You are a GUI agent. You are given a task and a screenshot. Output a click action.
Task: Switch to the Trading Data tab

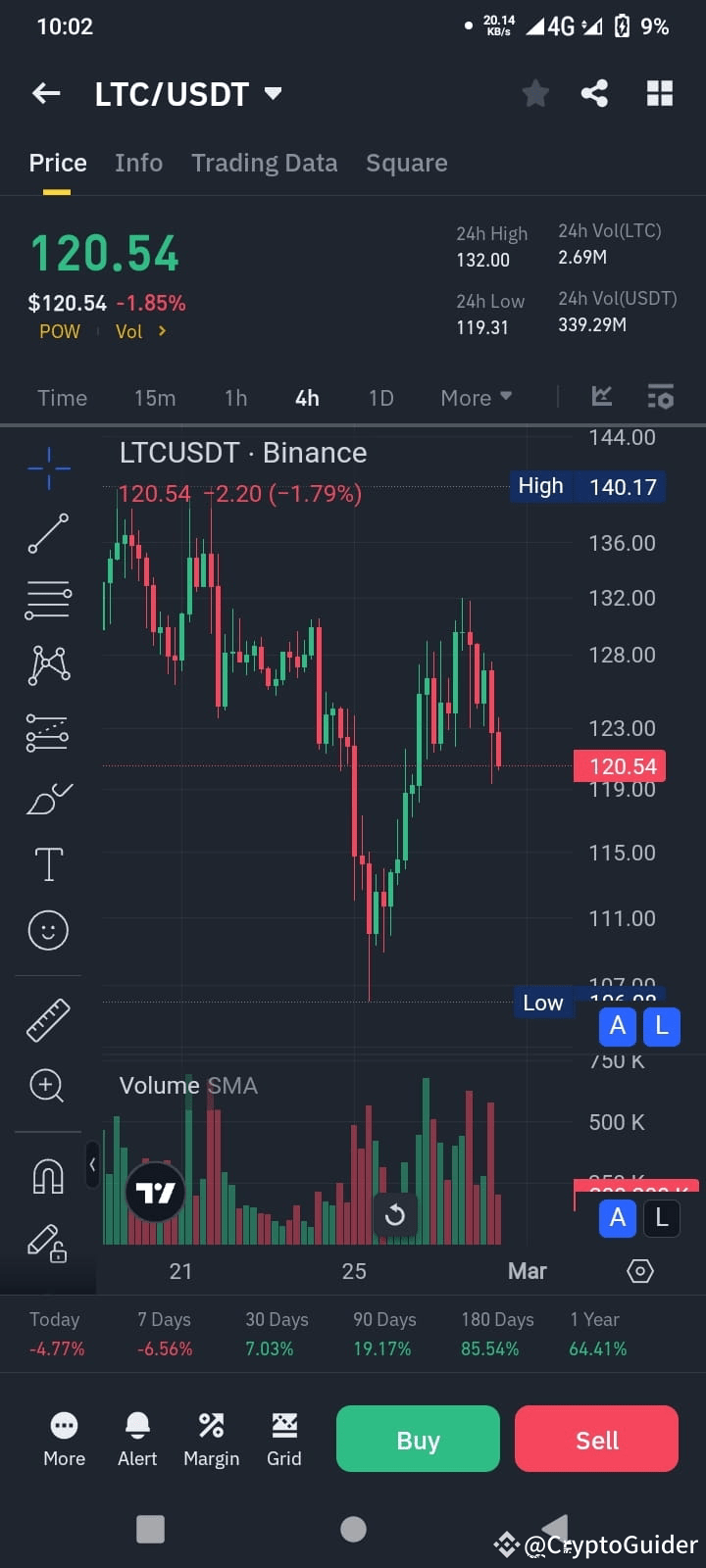point(264,163)
